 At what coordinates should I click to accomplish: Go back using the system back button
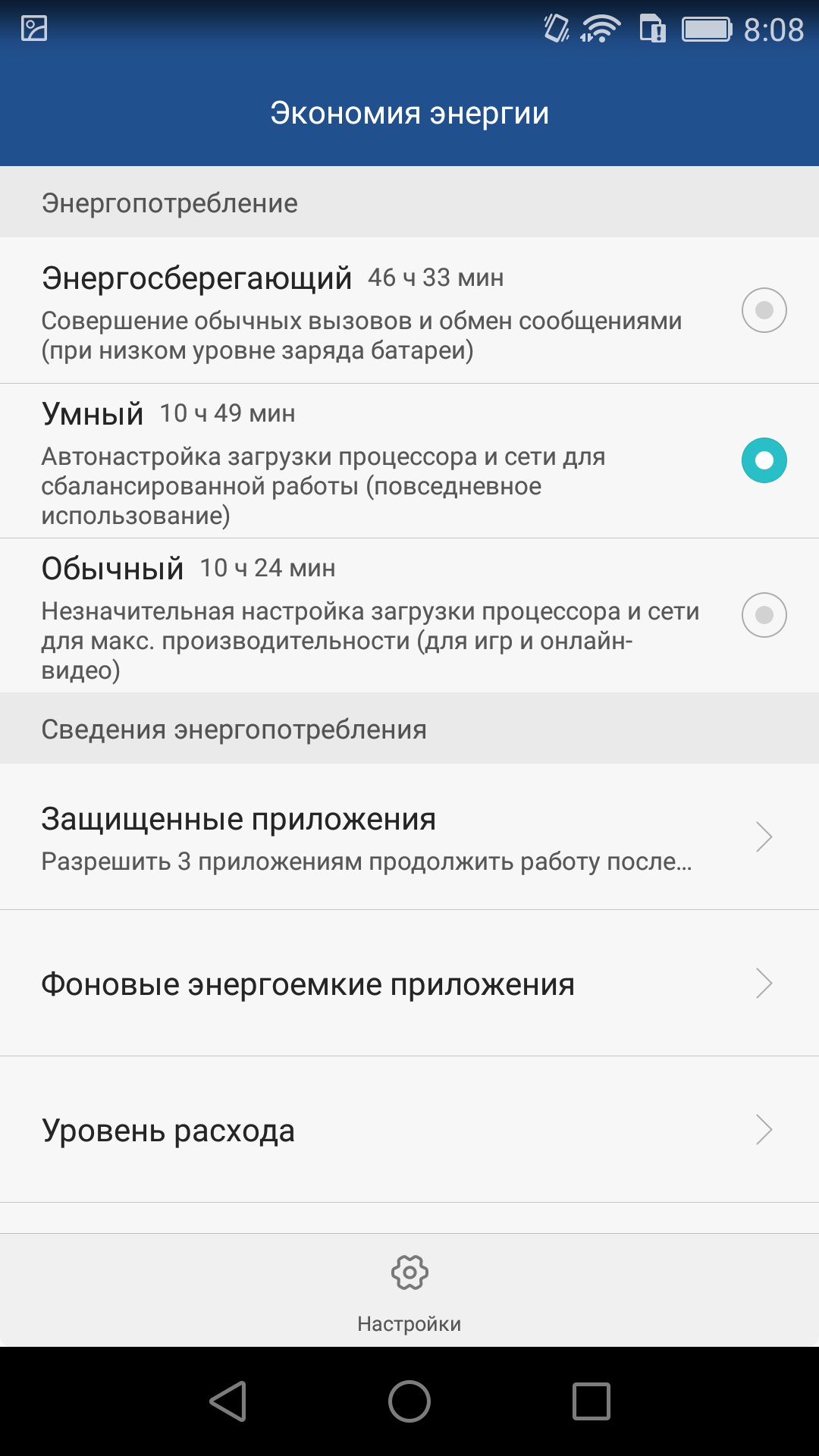(x=227, y=1401)
